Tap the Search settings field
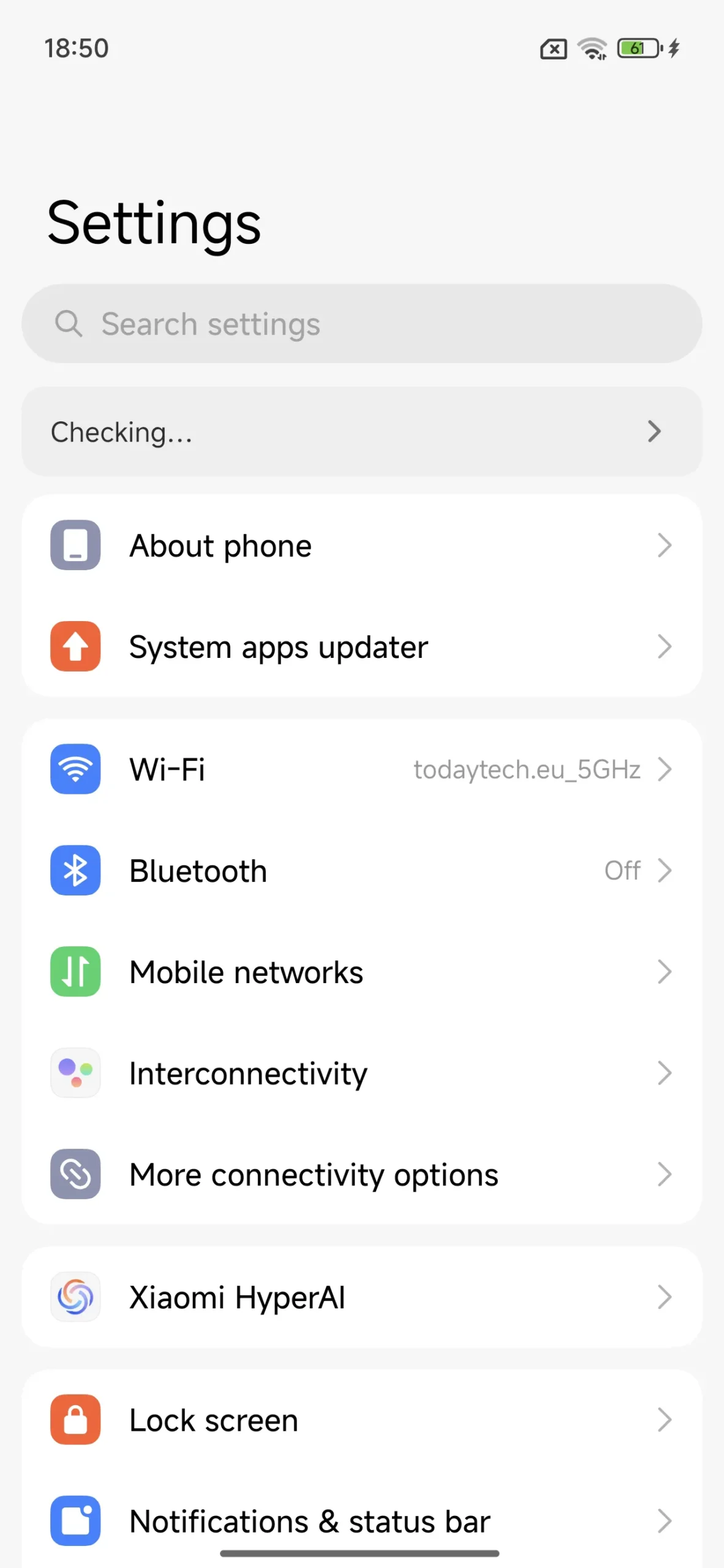The width and height of the screenshot is (724, 1568). (361, 323)
